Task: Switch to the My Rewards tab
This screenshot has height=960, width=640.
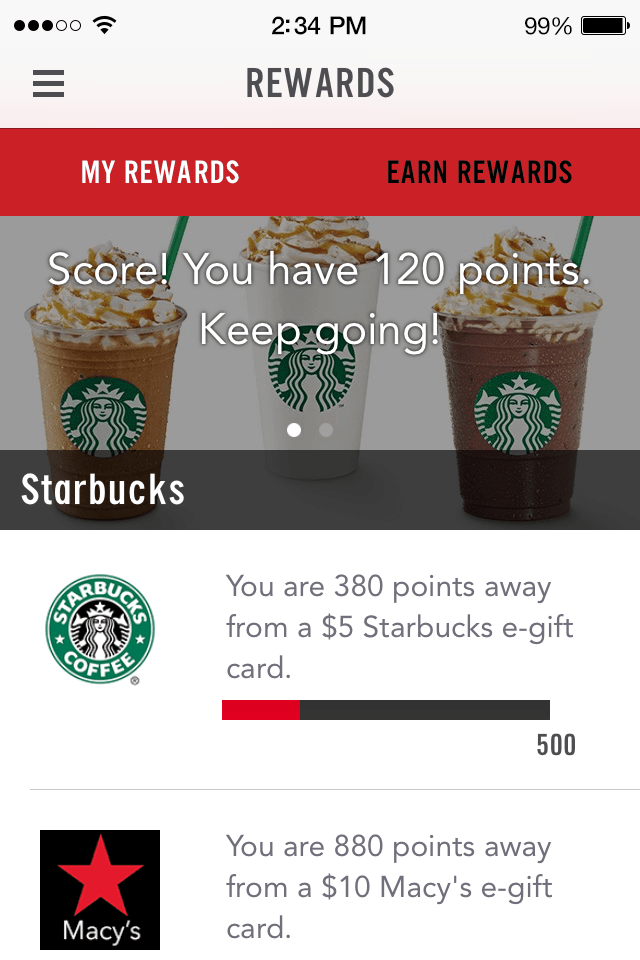Action: pyautogui.click(x=160, y=172)
